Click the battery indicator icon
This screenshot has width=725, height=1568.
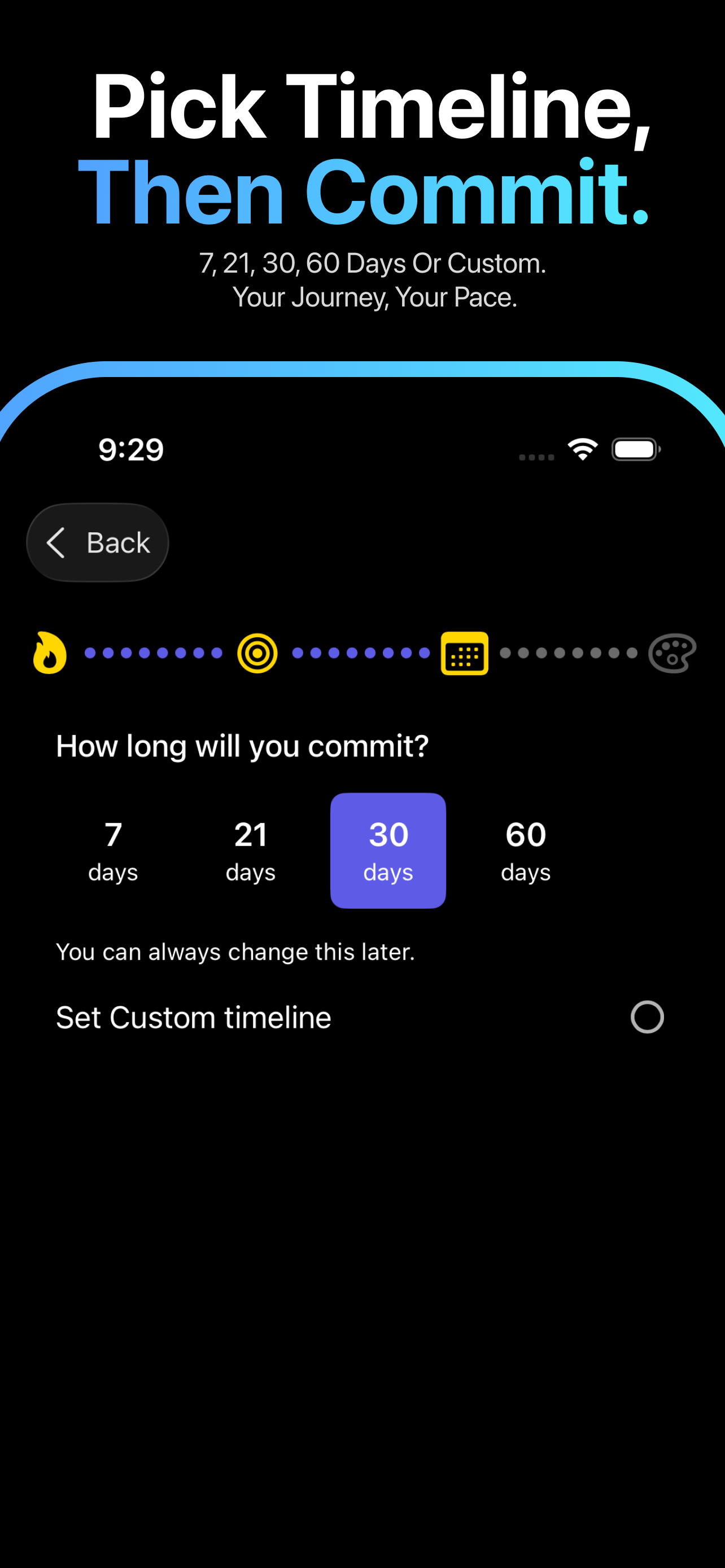(x=635, y=449)
